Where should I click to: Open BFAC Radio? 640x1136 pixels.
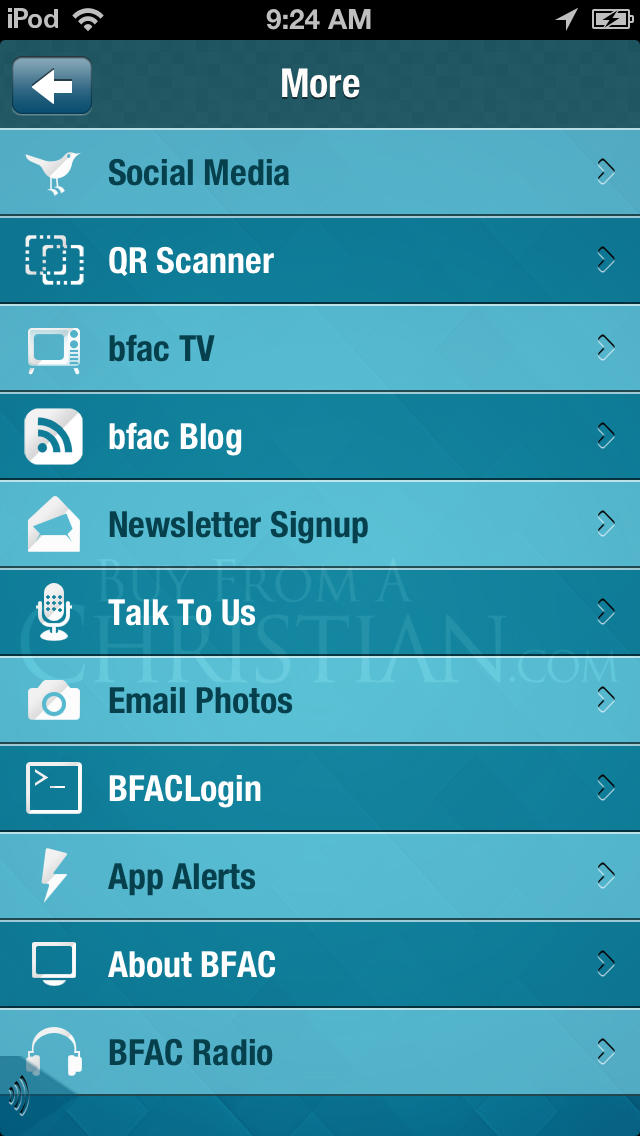(320, 1052)
